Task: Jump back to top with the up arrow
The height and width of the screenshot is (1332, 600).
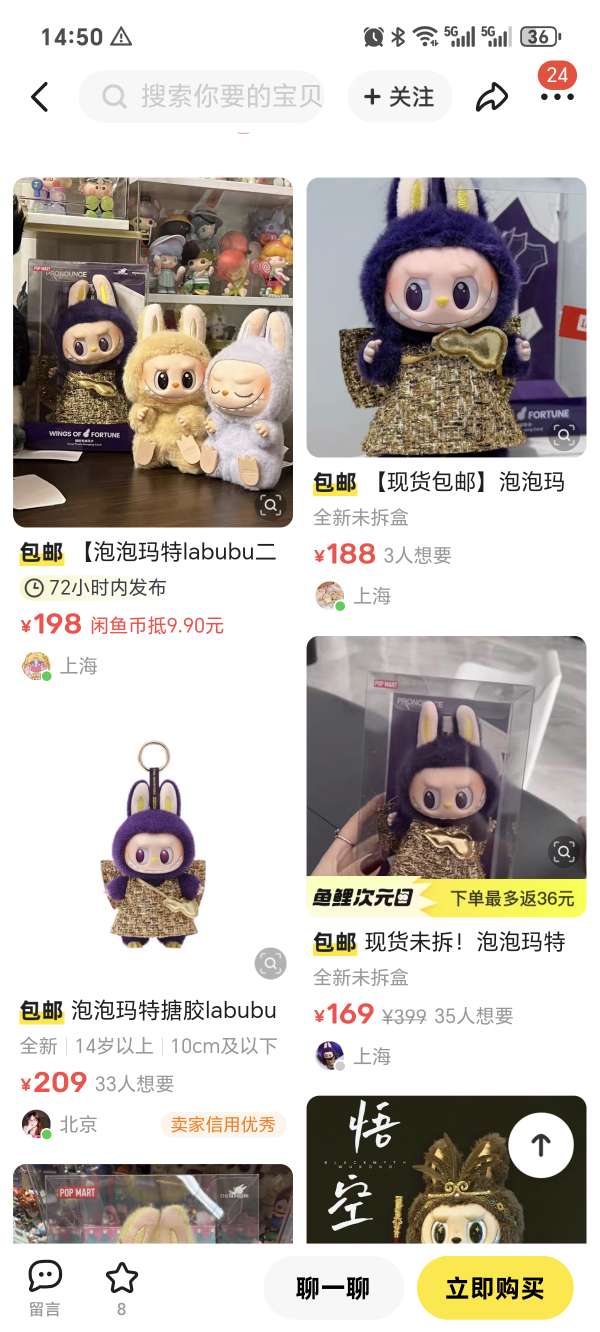Action: coord(540,1145)
